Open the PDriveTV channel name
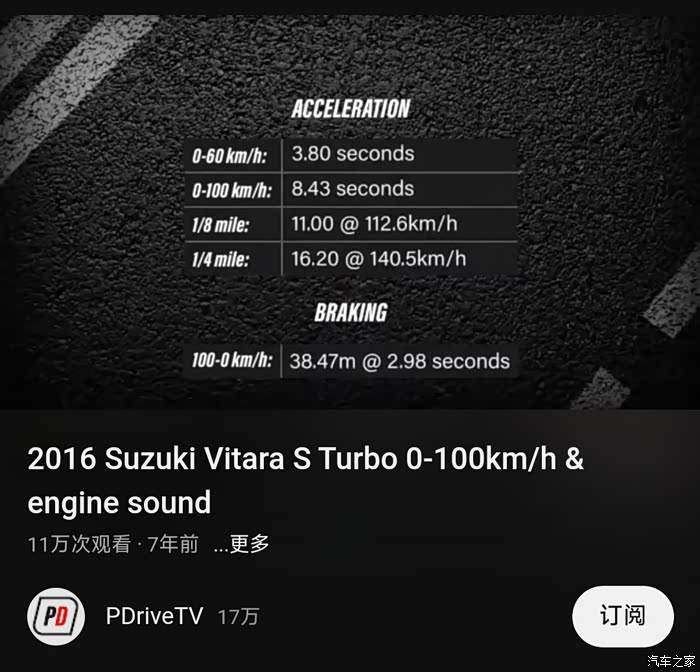The width and height of the screenshot is (700, 672). (x=154, y=616)
